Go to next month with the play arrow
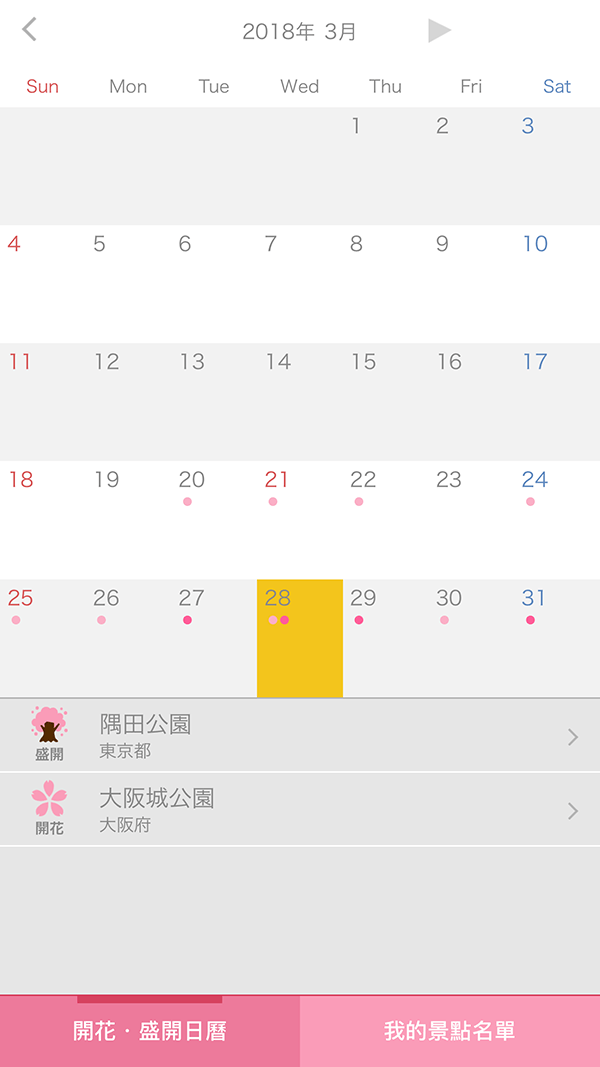Image resolution: width=600 pixels, height=1067 pixels. 439,31
